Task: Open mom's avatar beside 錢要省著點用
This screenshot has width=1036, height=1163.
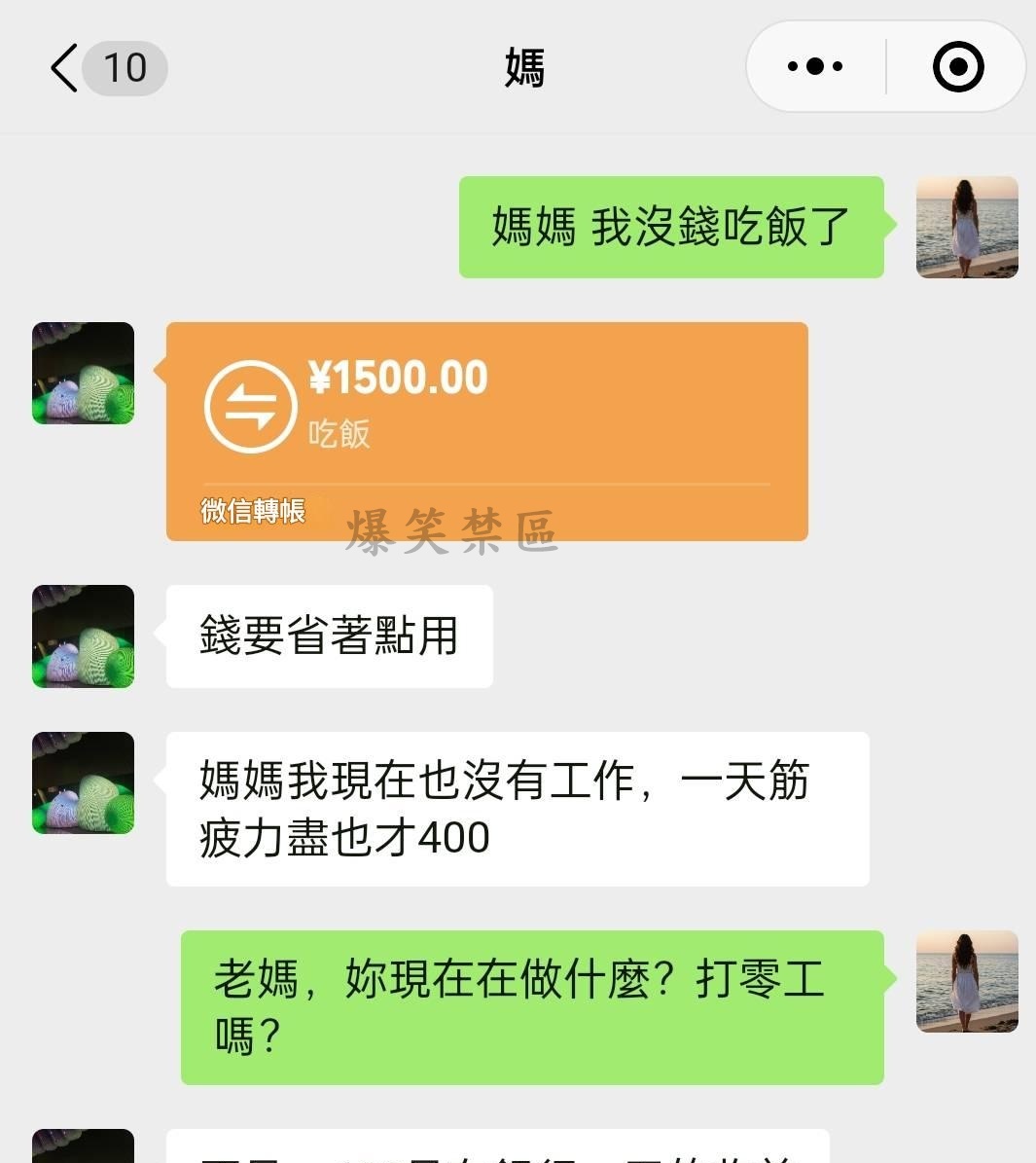Action: tap(84, 636)
